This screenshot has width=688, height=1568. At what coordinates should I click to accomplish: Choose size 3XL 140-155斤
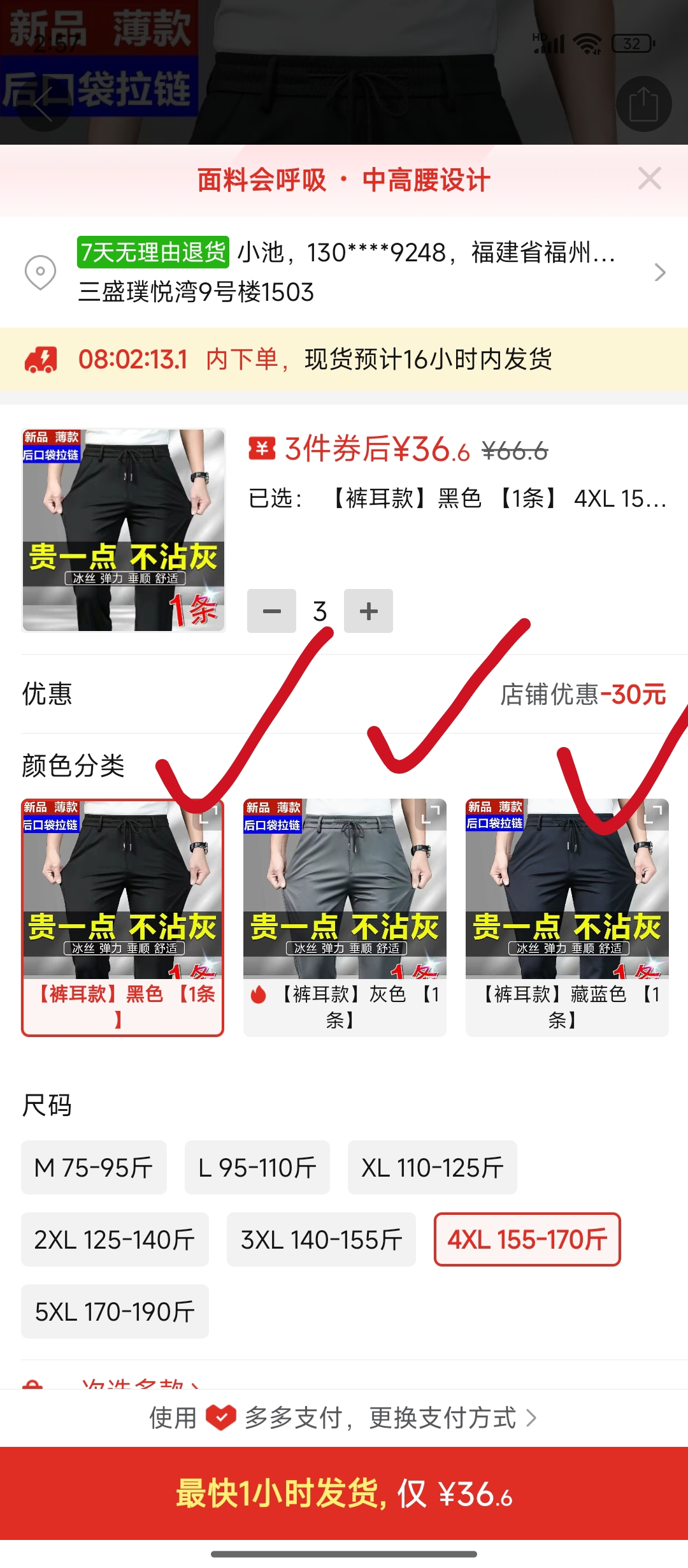coord(321,1240)
